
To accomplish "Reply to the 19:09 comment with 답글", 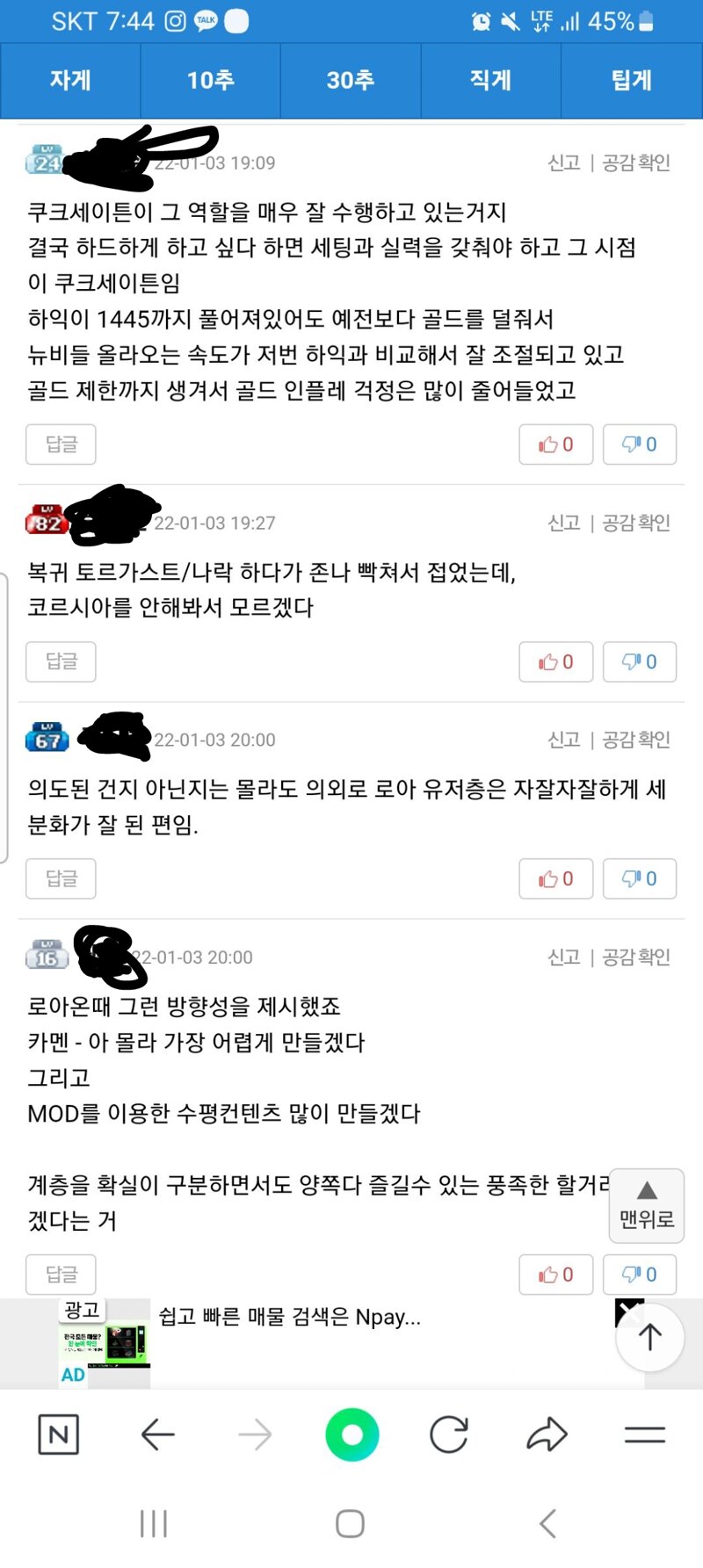I will pos(61,444).
